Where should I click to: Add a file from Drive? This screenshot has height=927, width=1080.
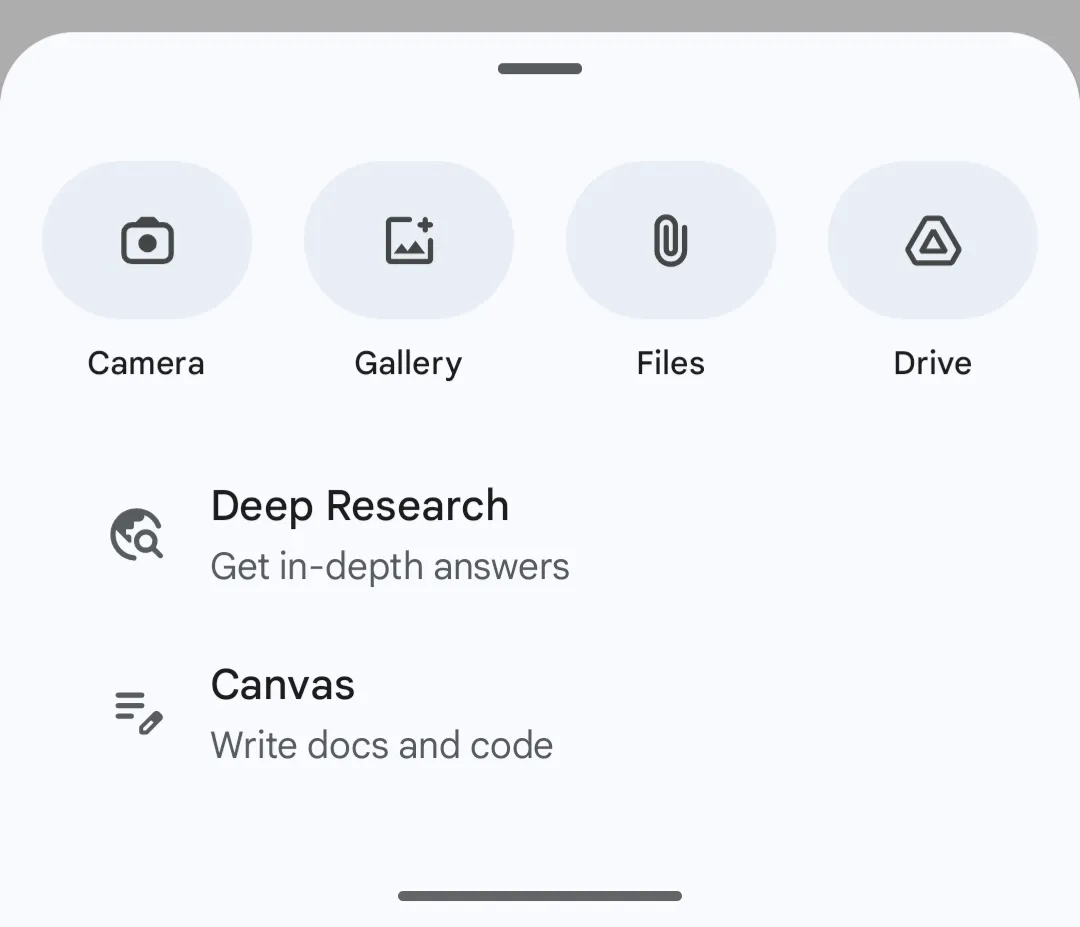pyautogui.click(x=933, y=241)
